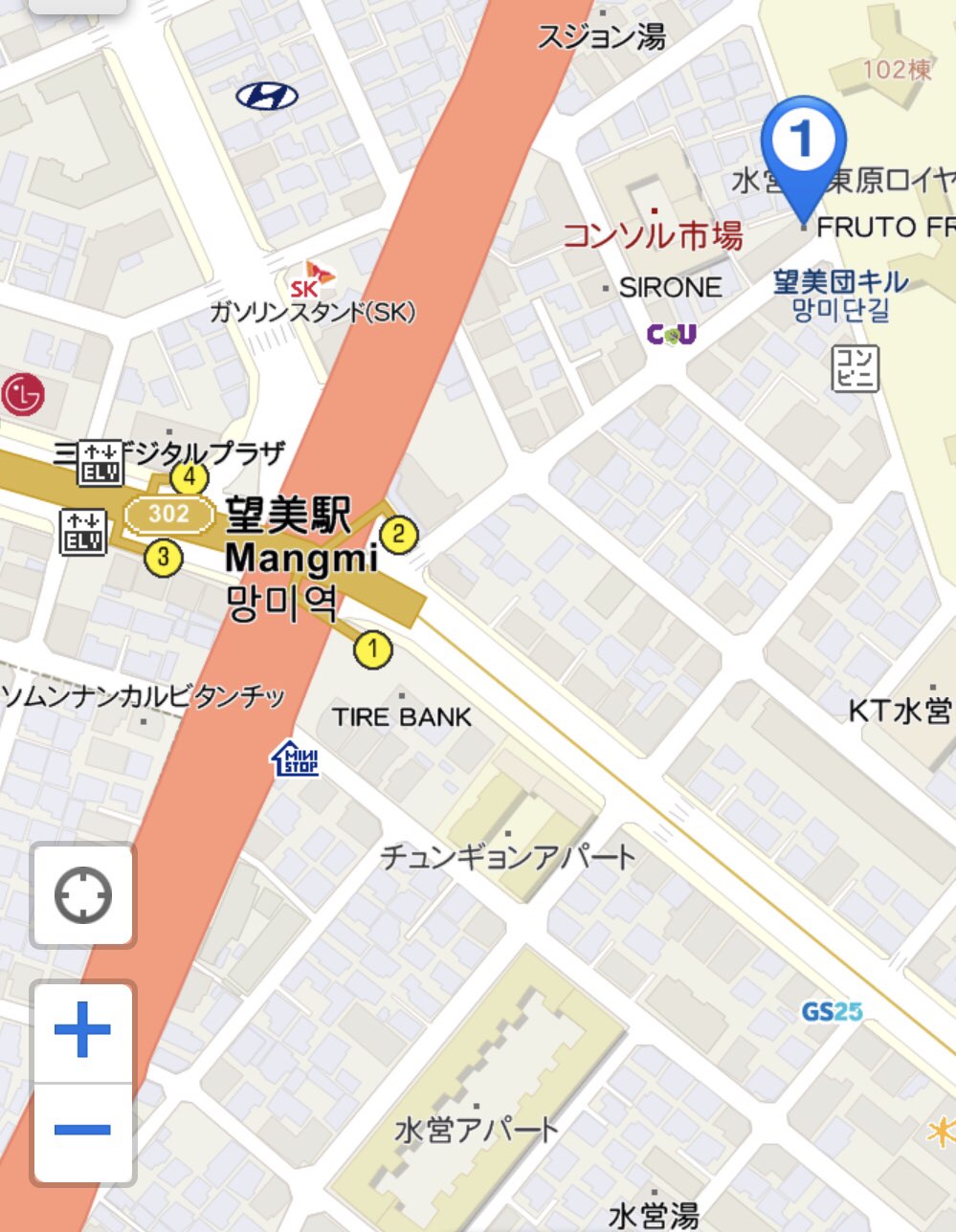Image resolution: width=956 pixels, height=1232 pixels.
Task: Center map on current location
Action: [82, 895]
